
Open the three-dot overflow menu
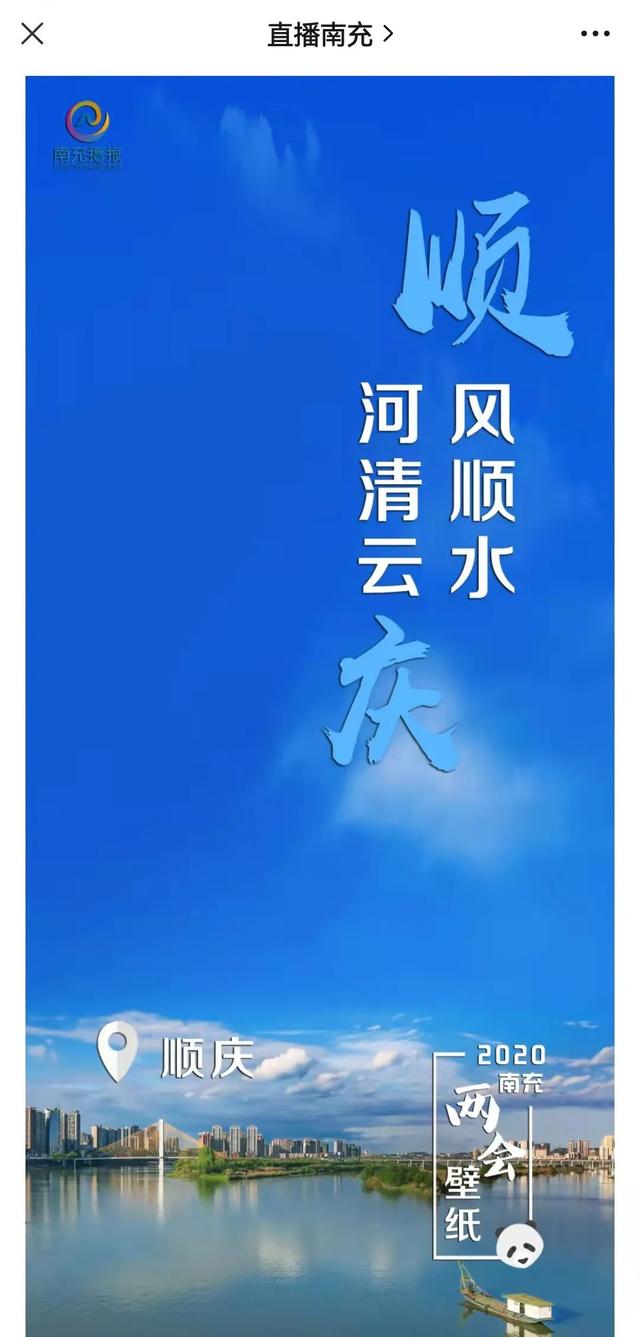pyautogui.click(x=595, y=34)
